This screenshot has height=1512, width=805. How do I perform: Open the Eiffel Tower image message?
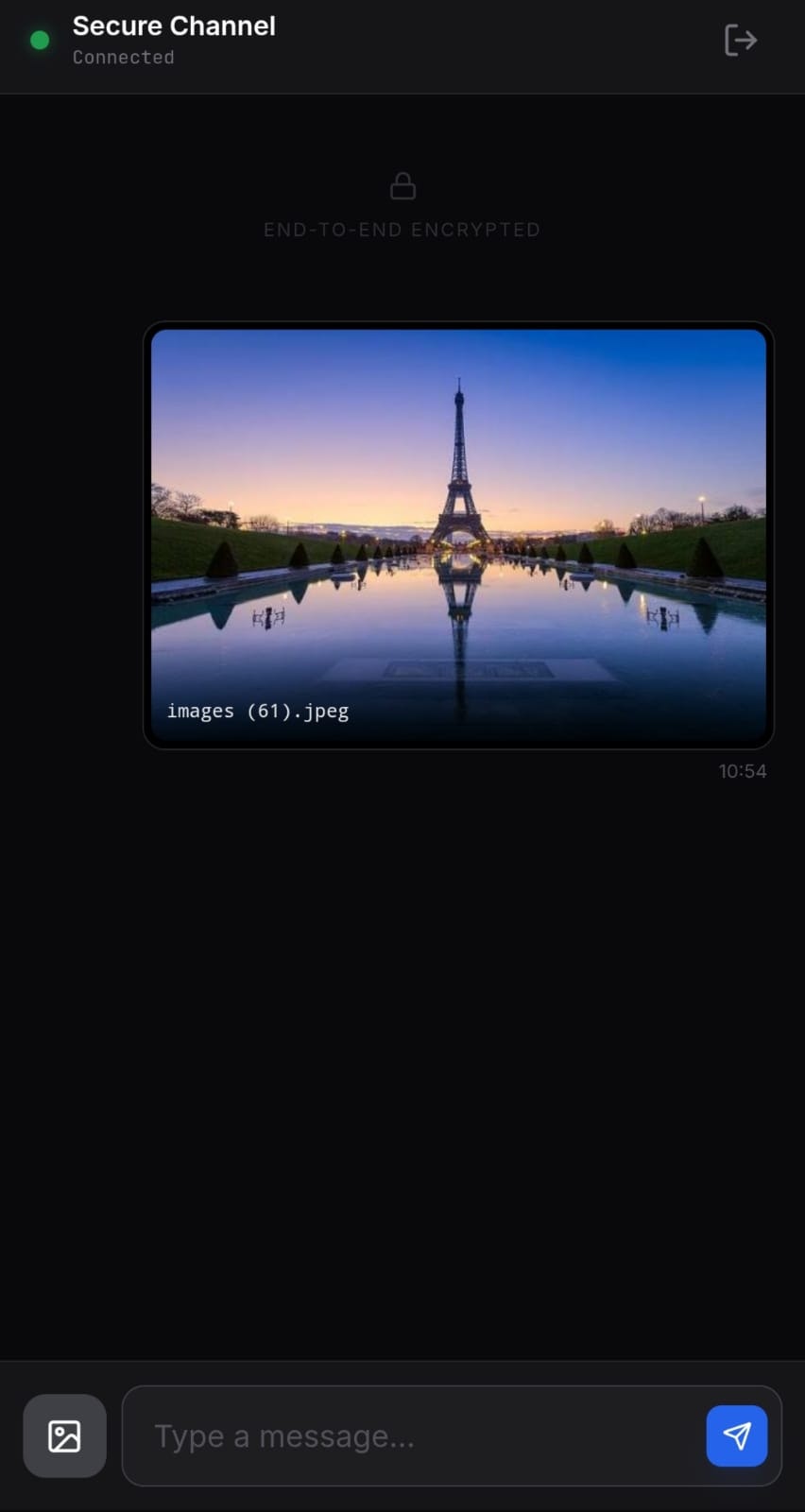(458, 535)
